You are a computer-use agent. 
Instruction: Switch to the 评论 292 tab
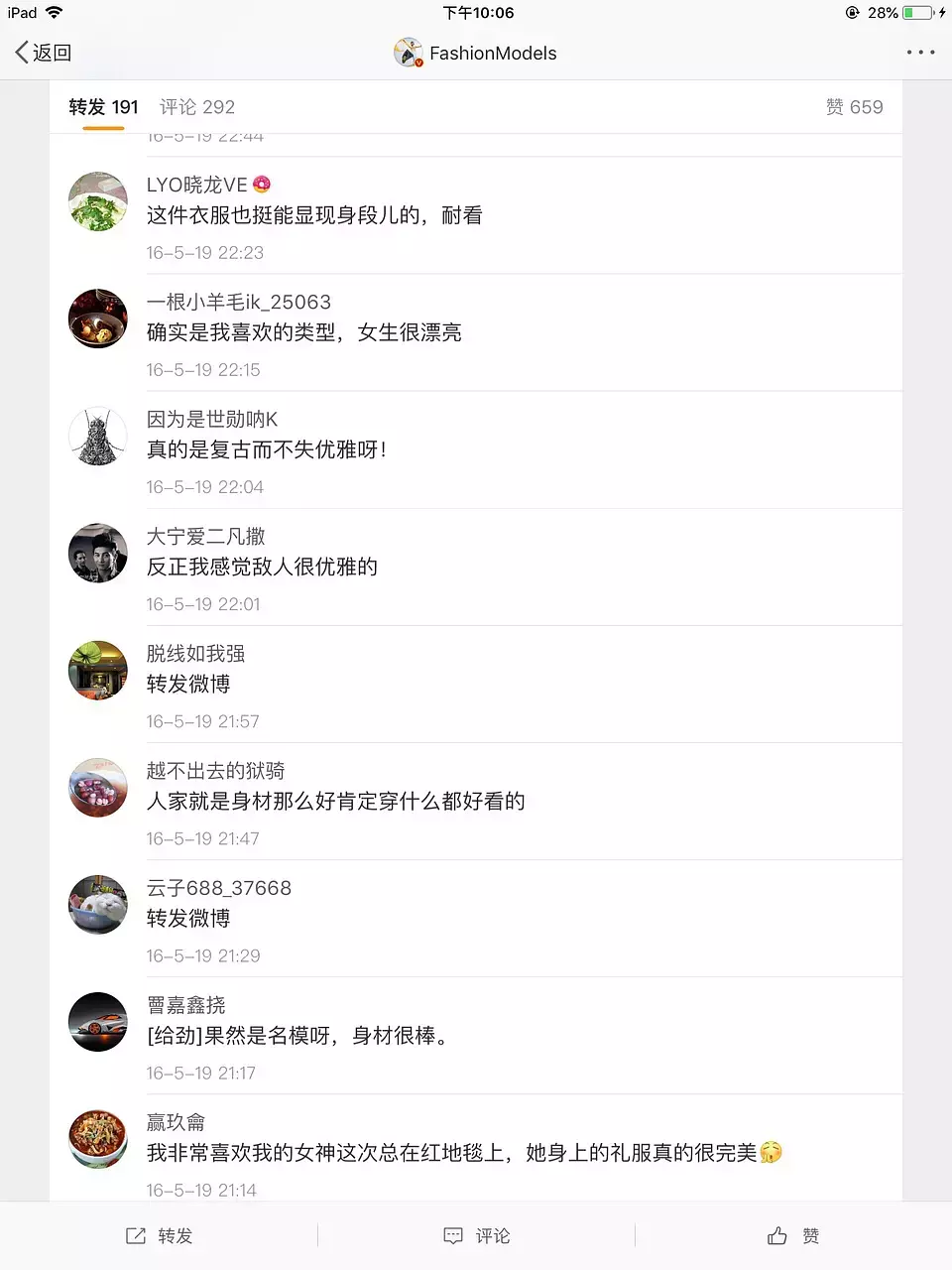point(197,107)
